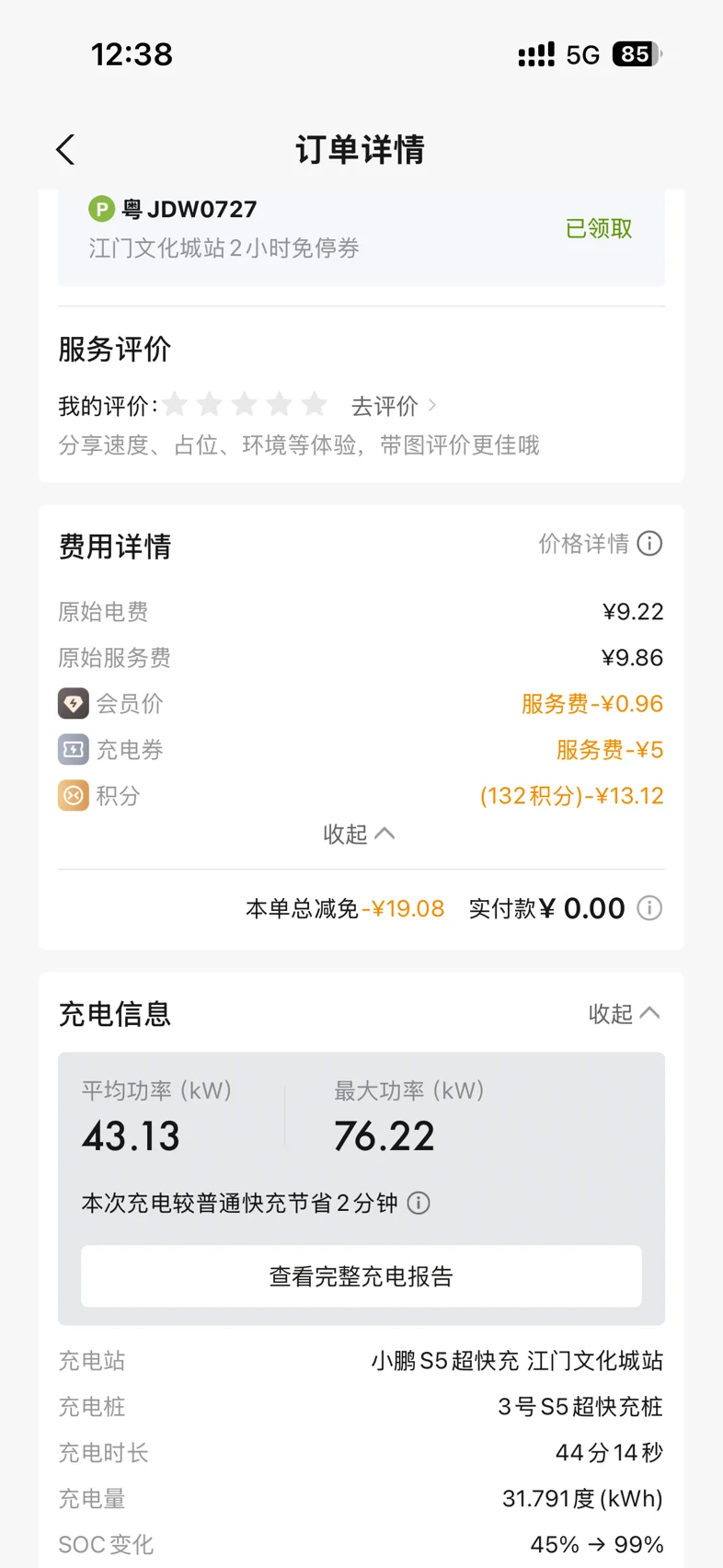Open the 粤JDW0727 parking coupon card
The width and height of the screenshot is (723, 1568).
pos(361,236)
